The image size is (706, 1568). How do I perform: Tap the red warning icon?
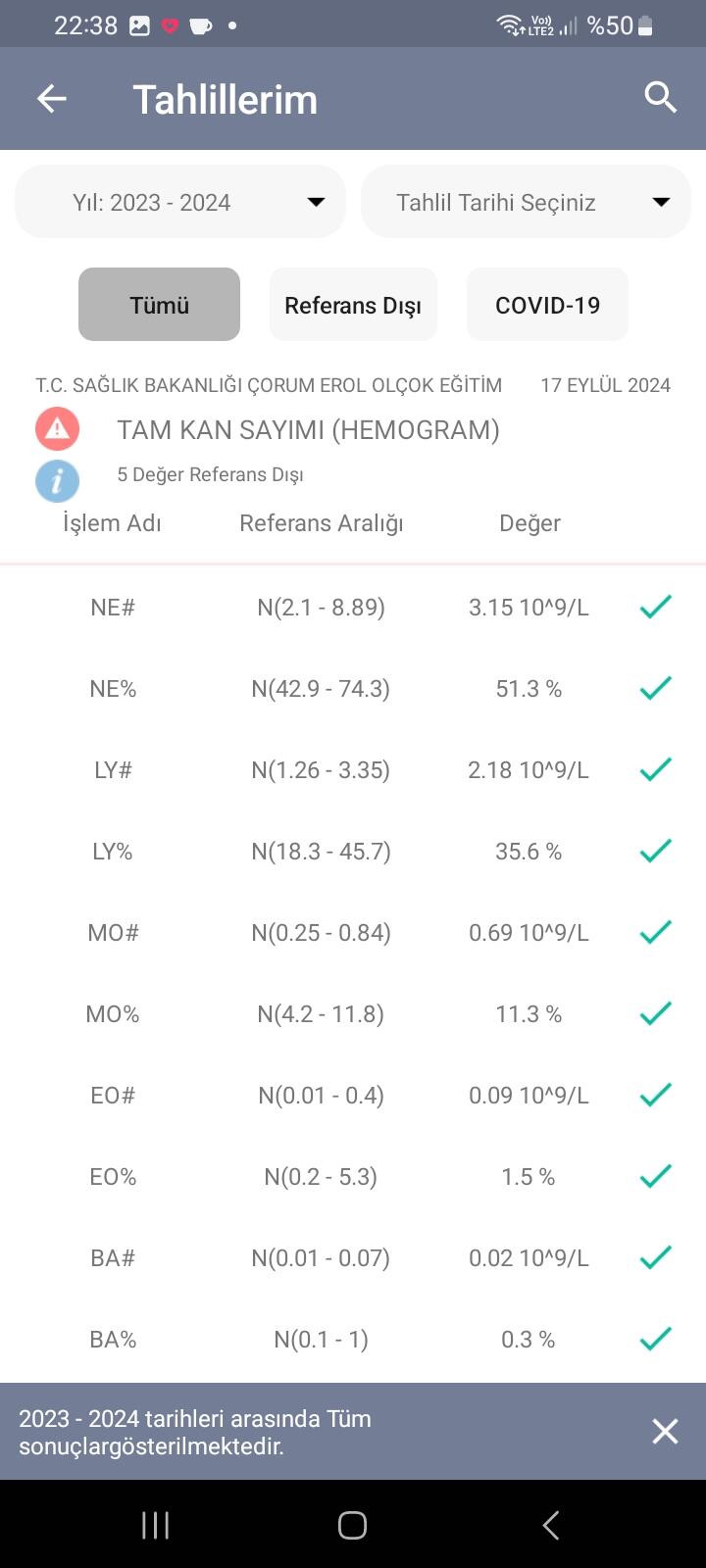58,428
